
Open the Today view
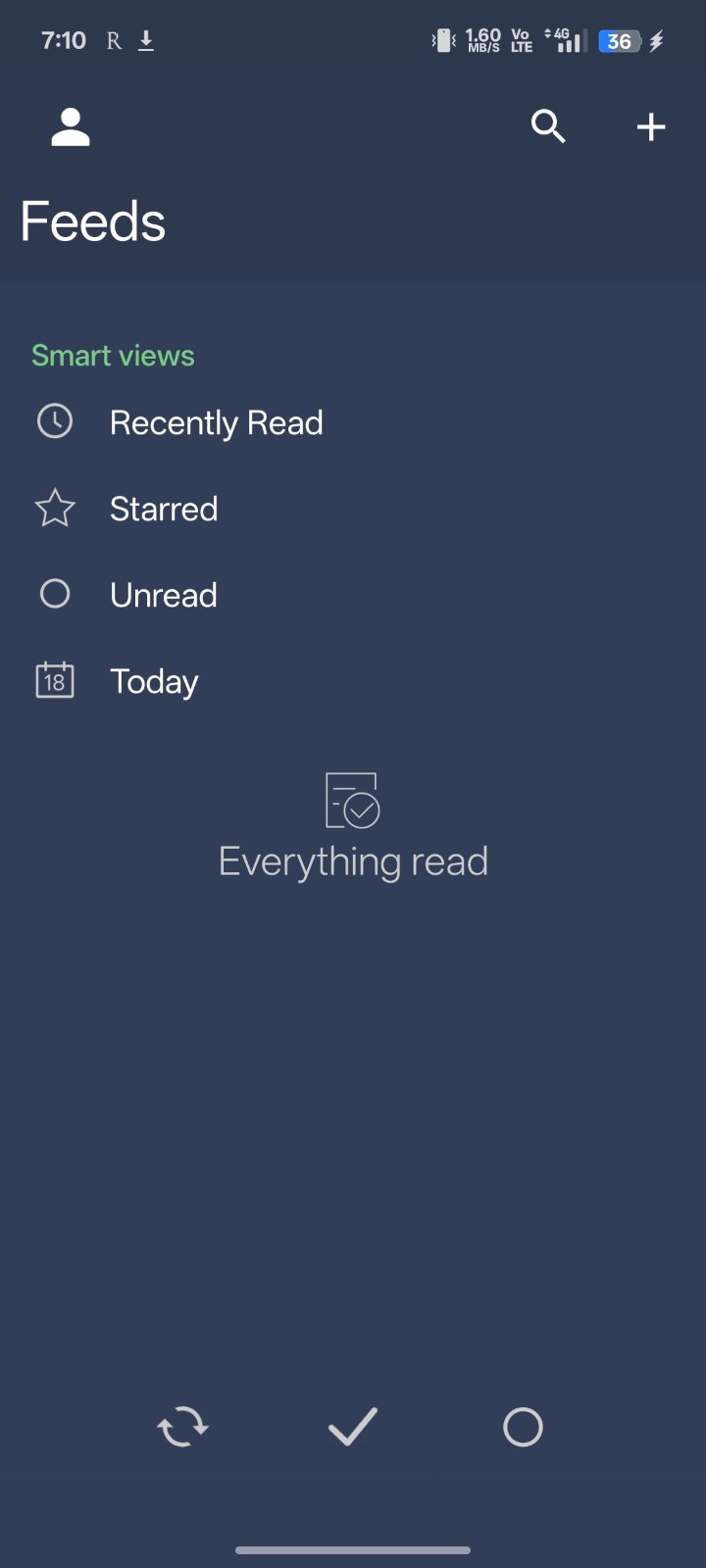(154, 681)
